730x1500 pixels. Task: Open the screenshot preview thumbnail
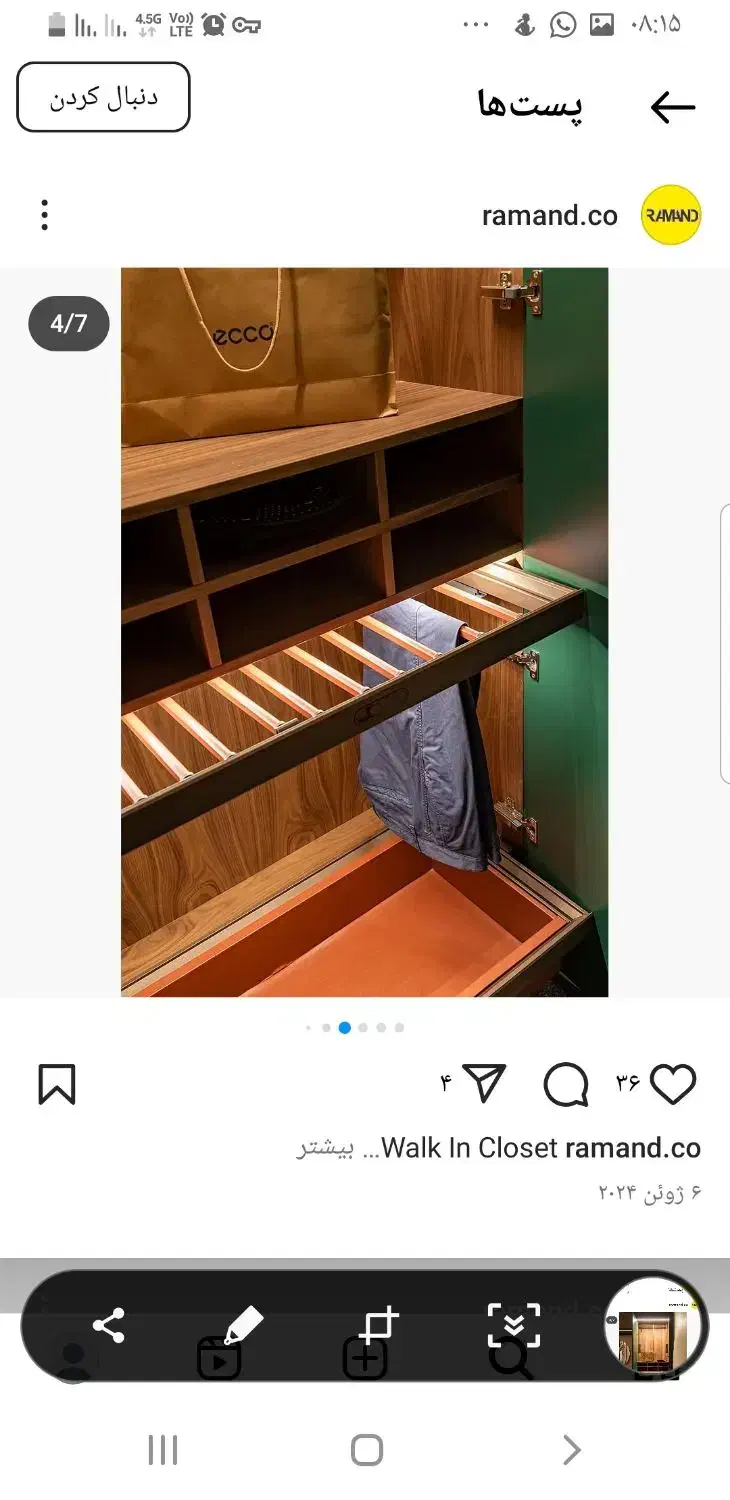(x=653, y=1327)
